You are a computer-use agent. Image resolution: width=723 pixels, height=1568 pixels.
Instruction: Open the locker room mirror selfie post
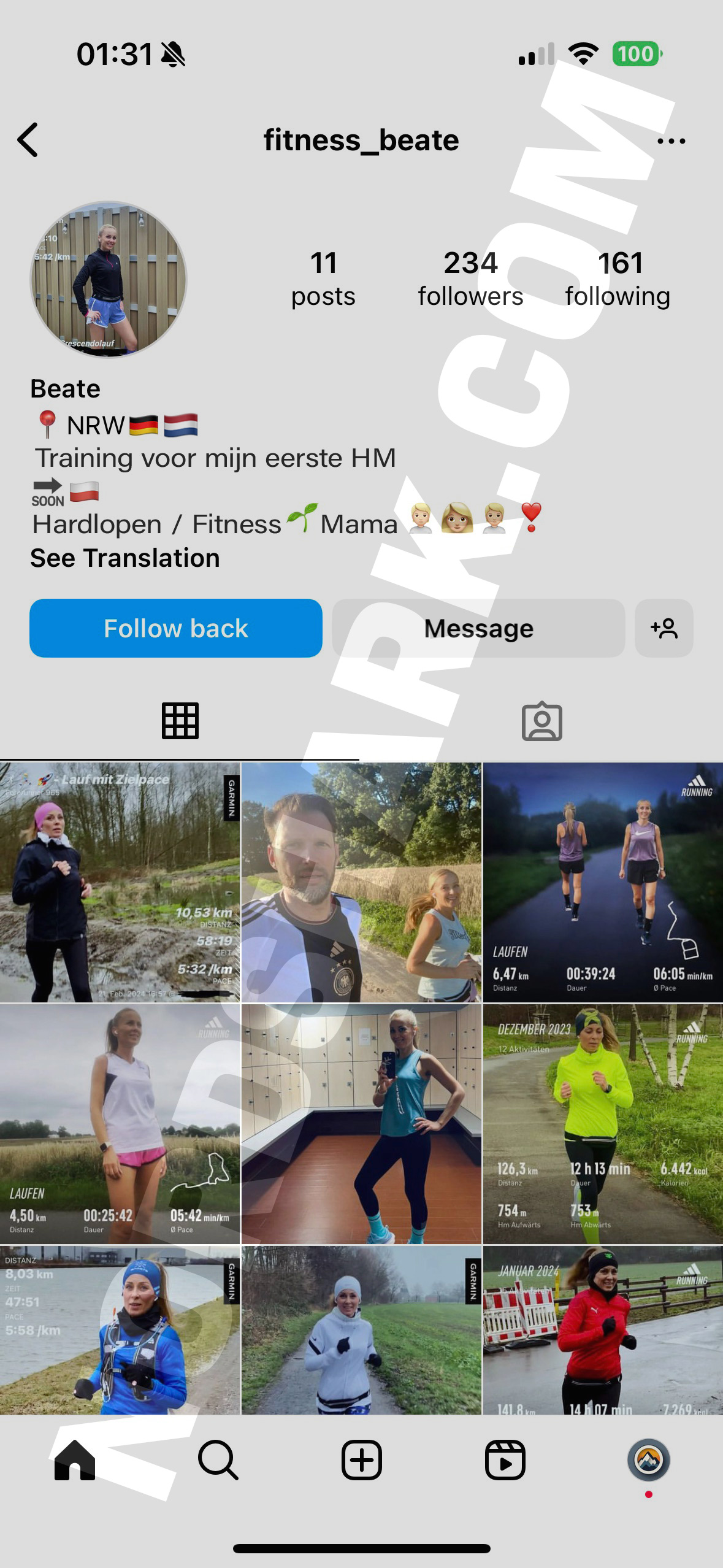[x=361, y=1124]
